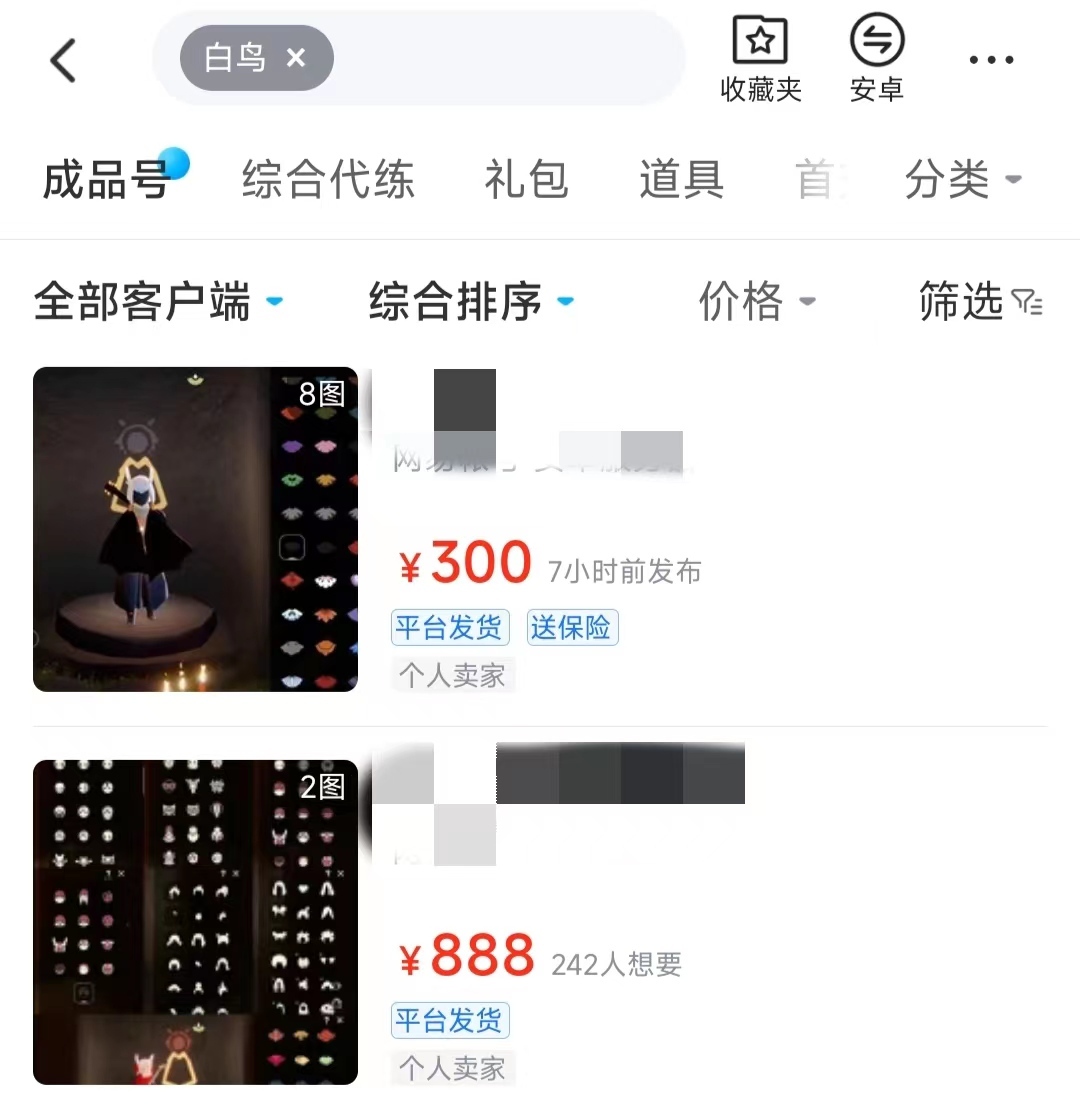The width and height of the screenshot is (1080, 1114).
Task: Open the 筛选 filter panel
Action: click(980, 301)
